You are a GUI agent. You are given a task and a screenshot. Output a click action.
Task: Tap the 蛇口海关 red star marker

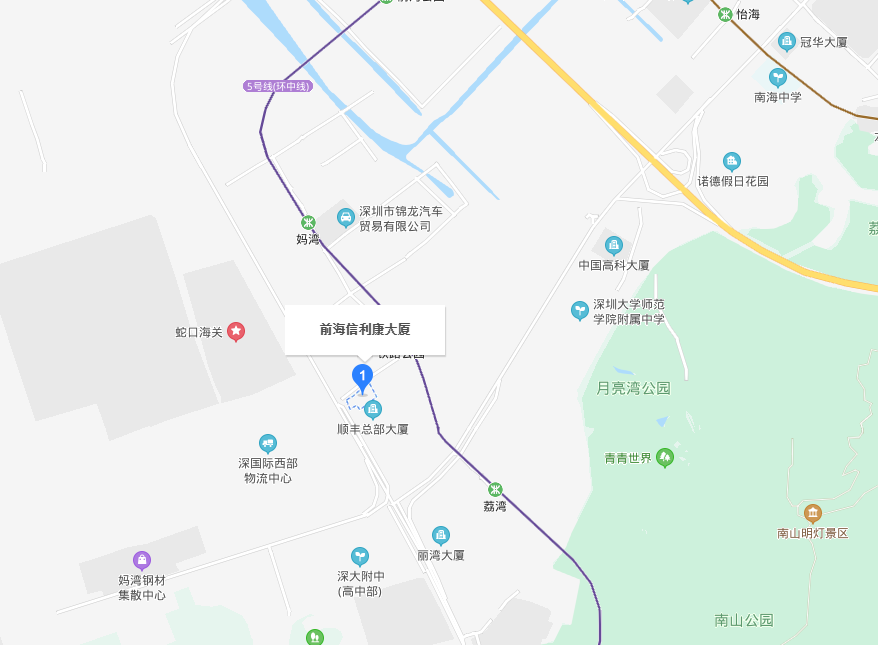[236, 331]
